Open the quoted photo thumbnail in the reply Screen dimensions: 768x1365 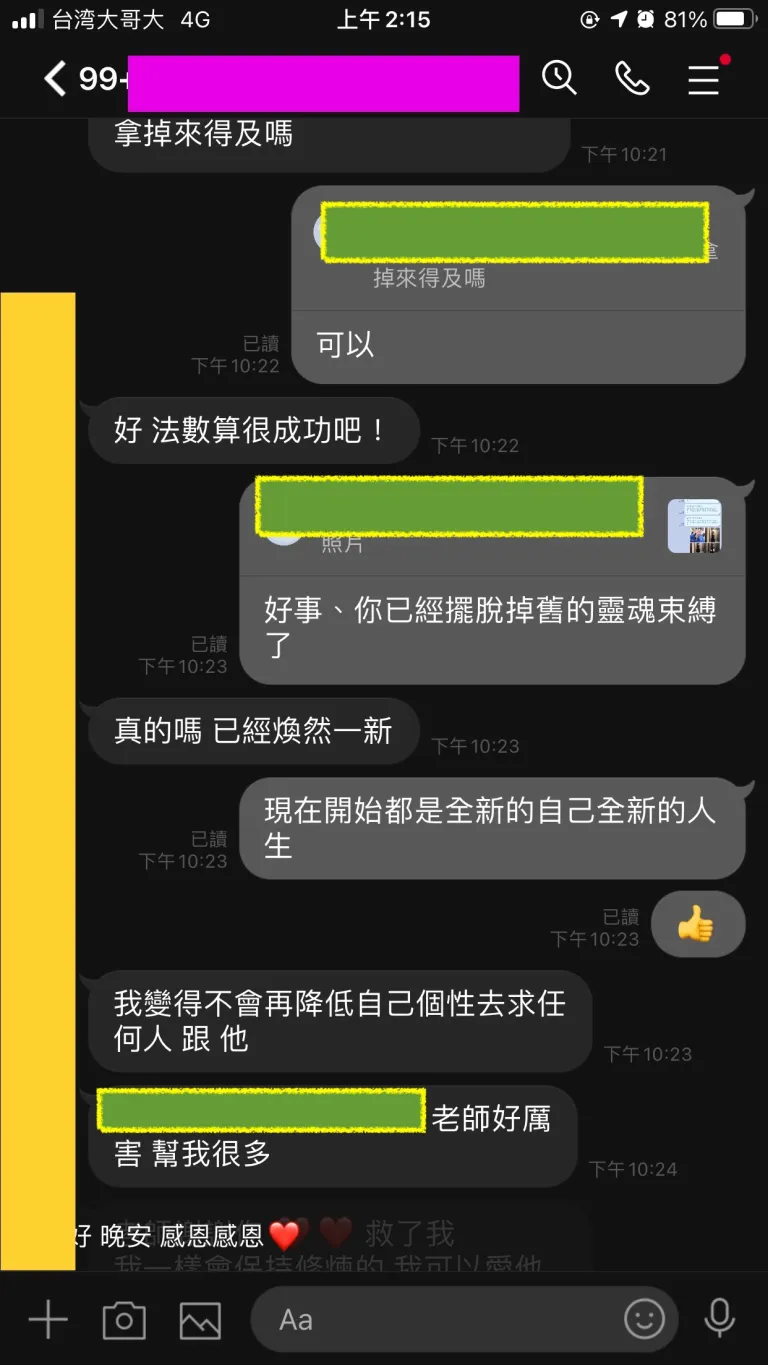694,526
